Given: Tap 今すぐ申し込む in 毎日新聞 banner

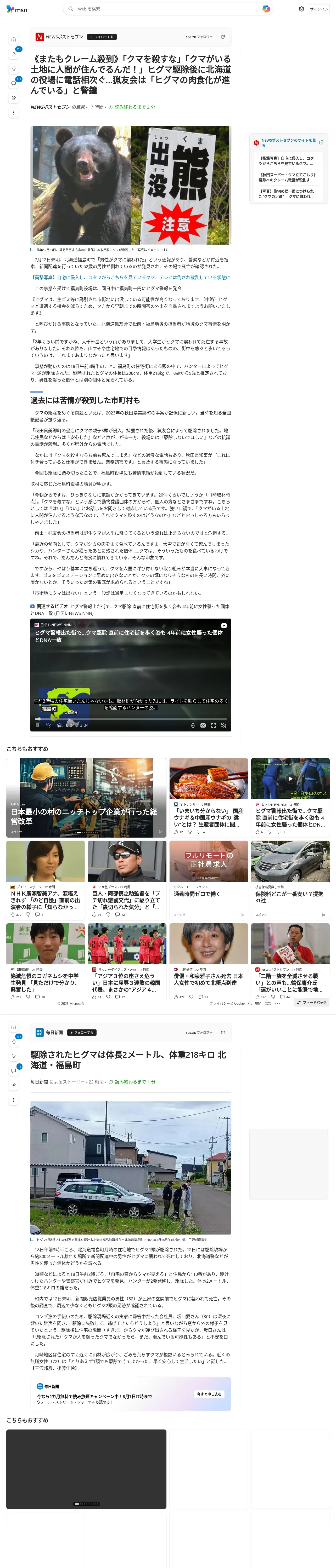Looking at the screenshot, I should point(209,1394).
